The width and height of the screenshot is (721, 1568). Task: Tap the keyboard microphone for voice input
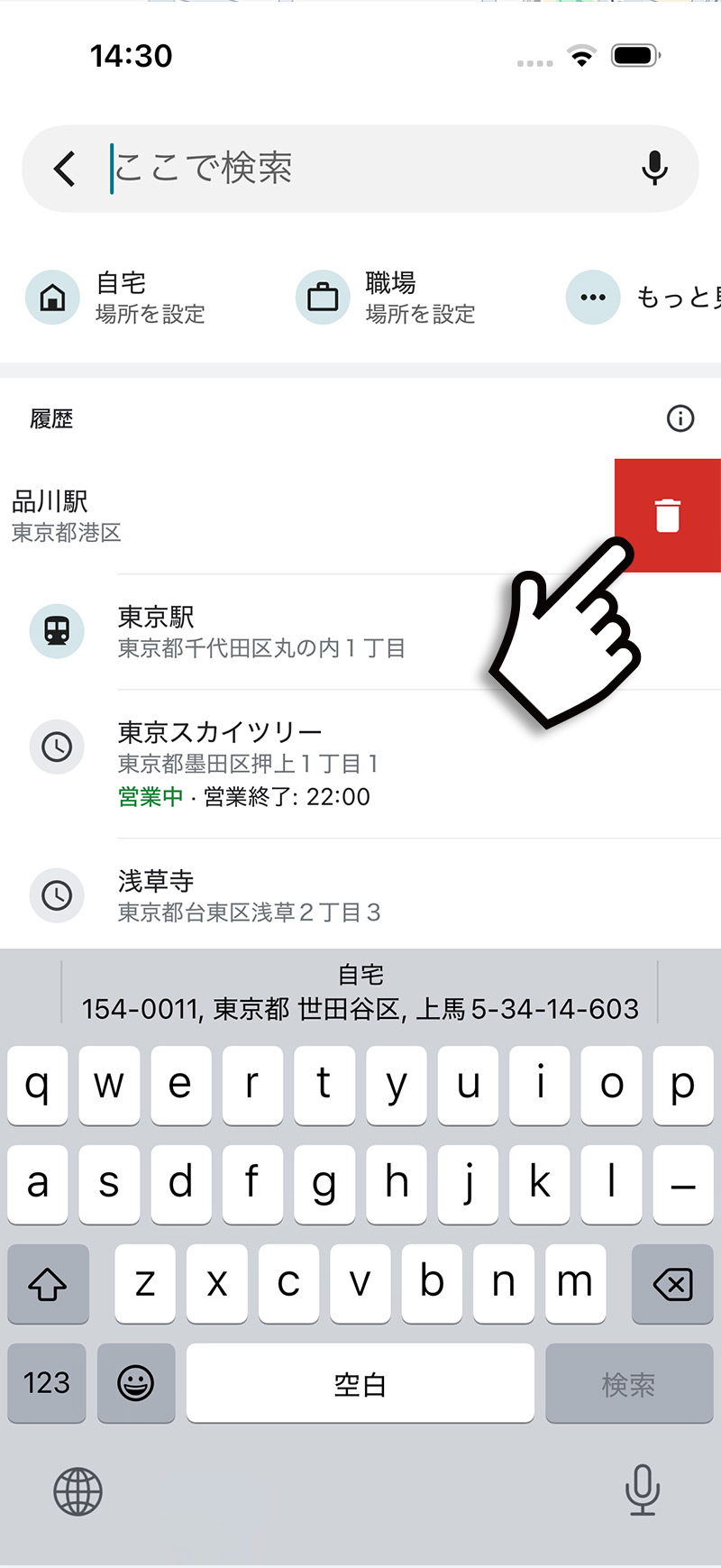click(x=643, y=1491)
